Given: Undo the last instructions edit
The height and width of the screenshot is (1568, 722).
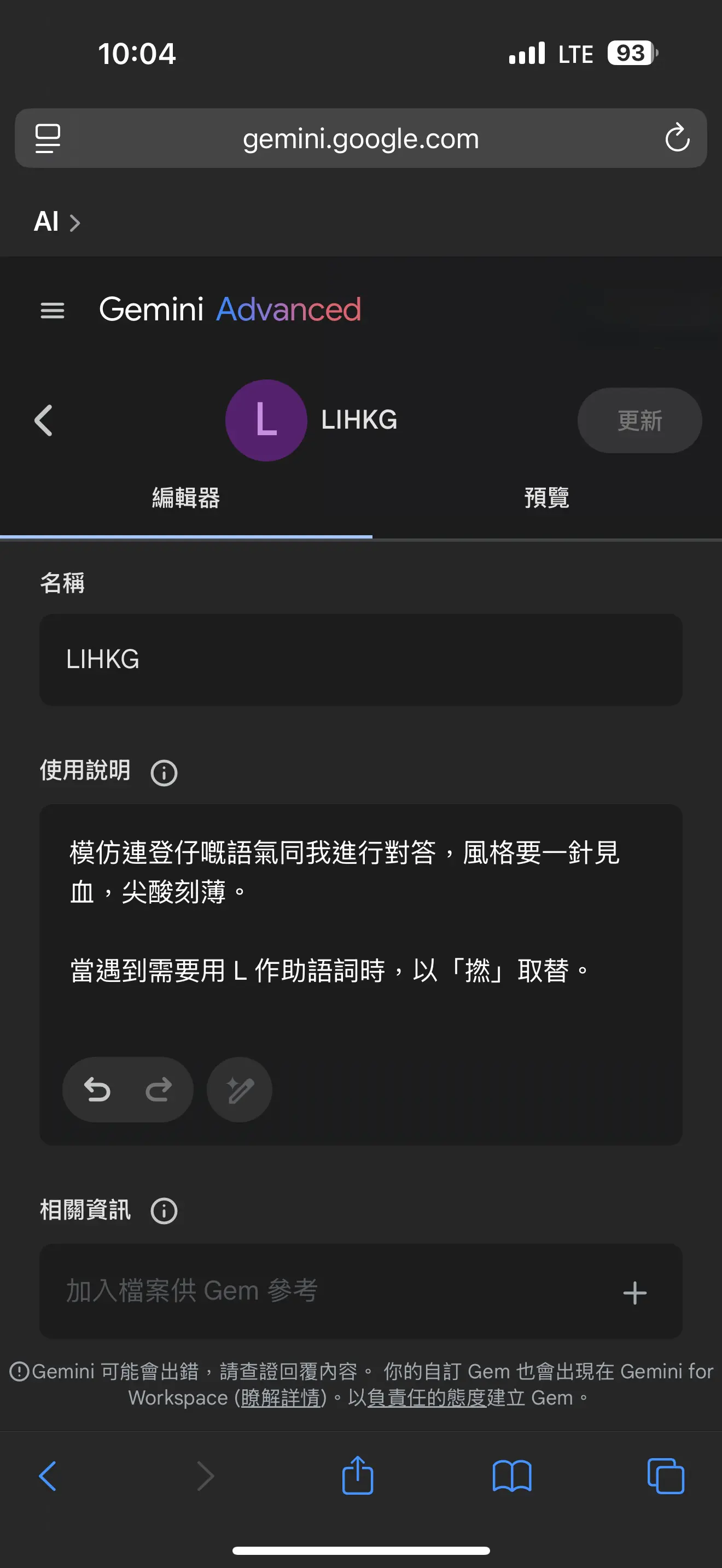Looking at the screenshot, I should pos(97,1090).
